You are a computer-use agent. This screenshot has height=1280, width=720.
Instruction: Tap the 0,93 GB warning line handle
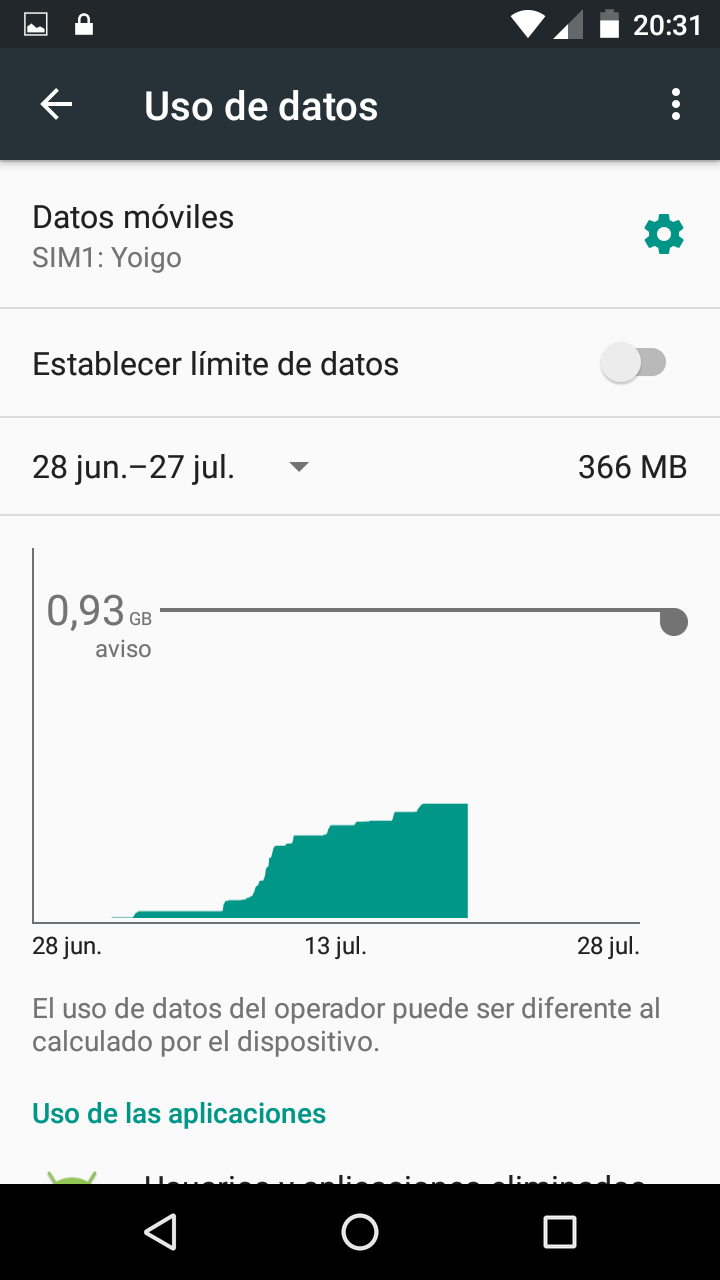pyautogui.click(x=674, y=621)
